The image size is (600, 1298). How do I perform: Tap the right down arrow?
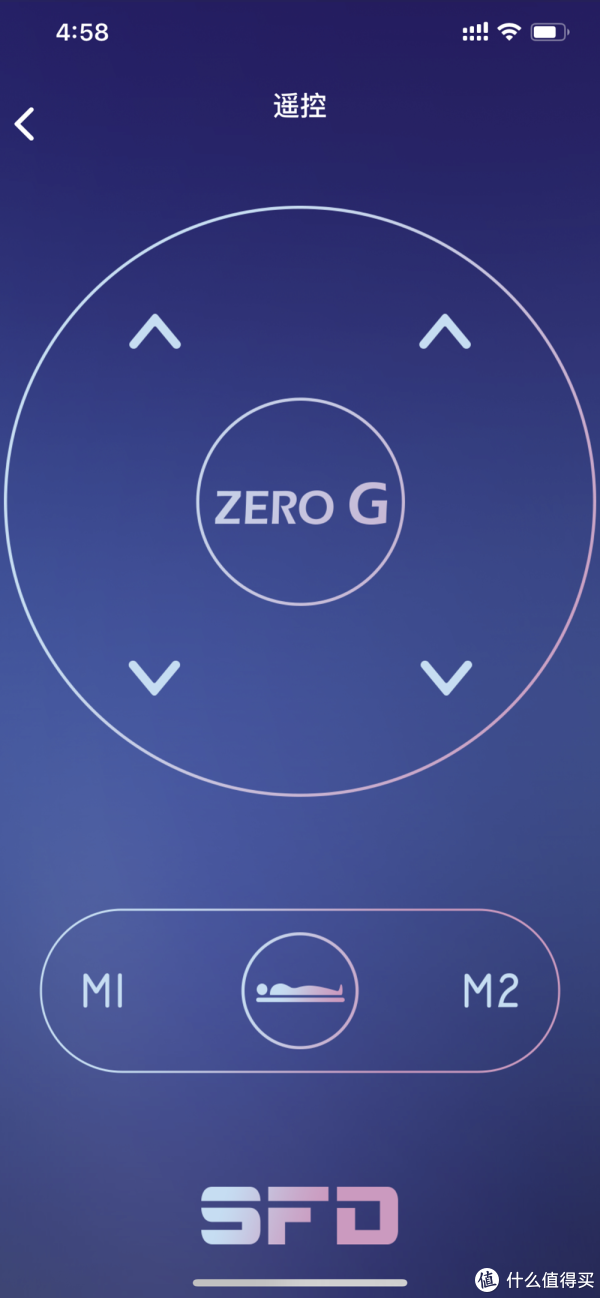pyautogui.click(x=445, y=678)
